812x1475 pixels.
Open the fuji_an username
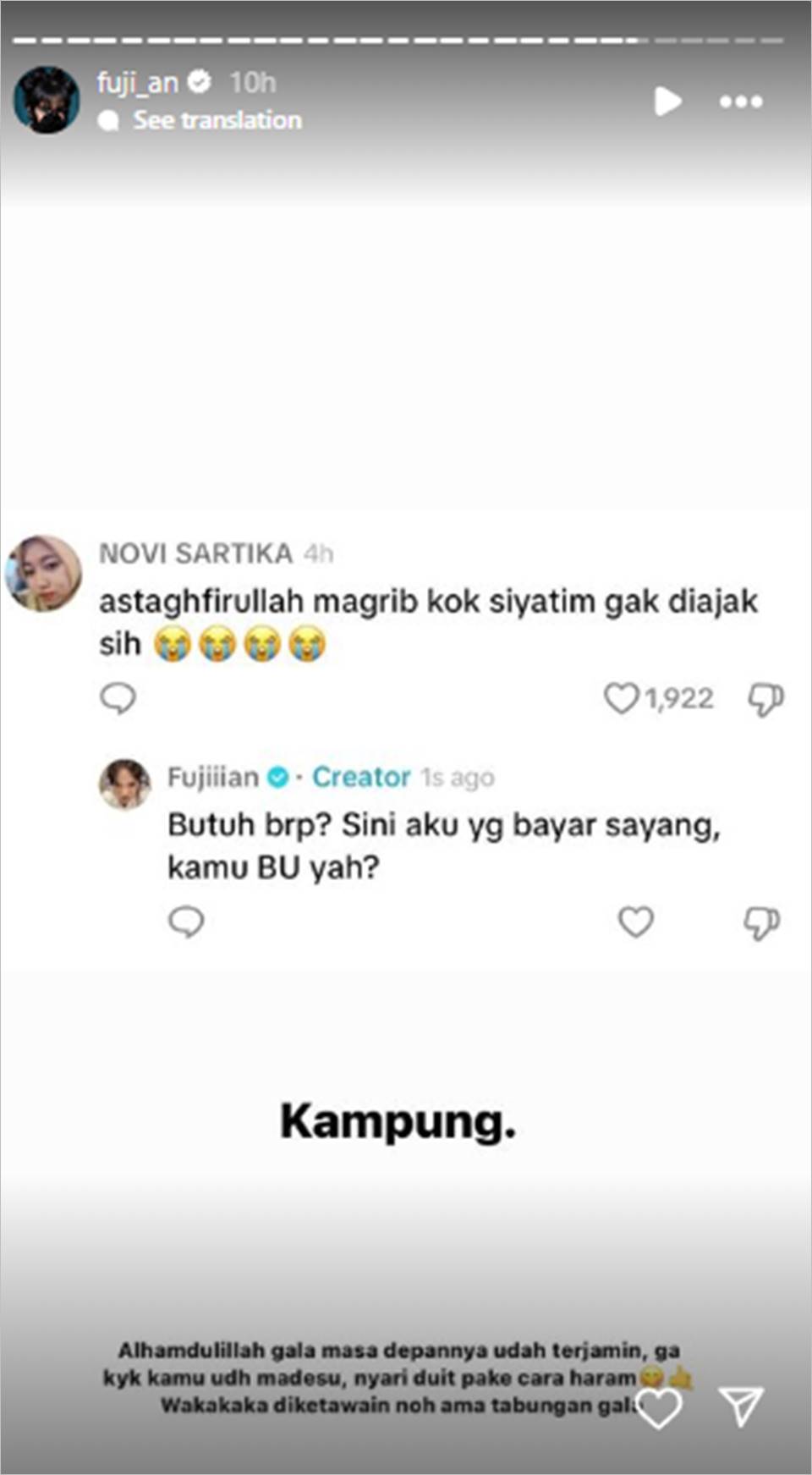(x=138, y=82)
